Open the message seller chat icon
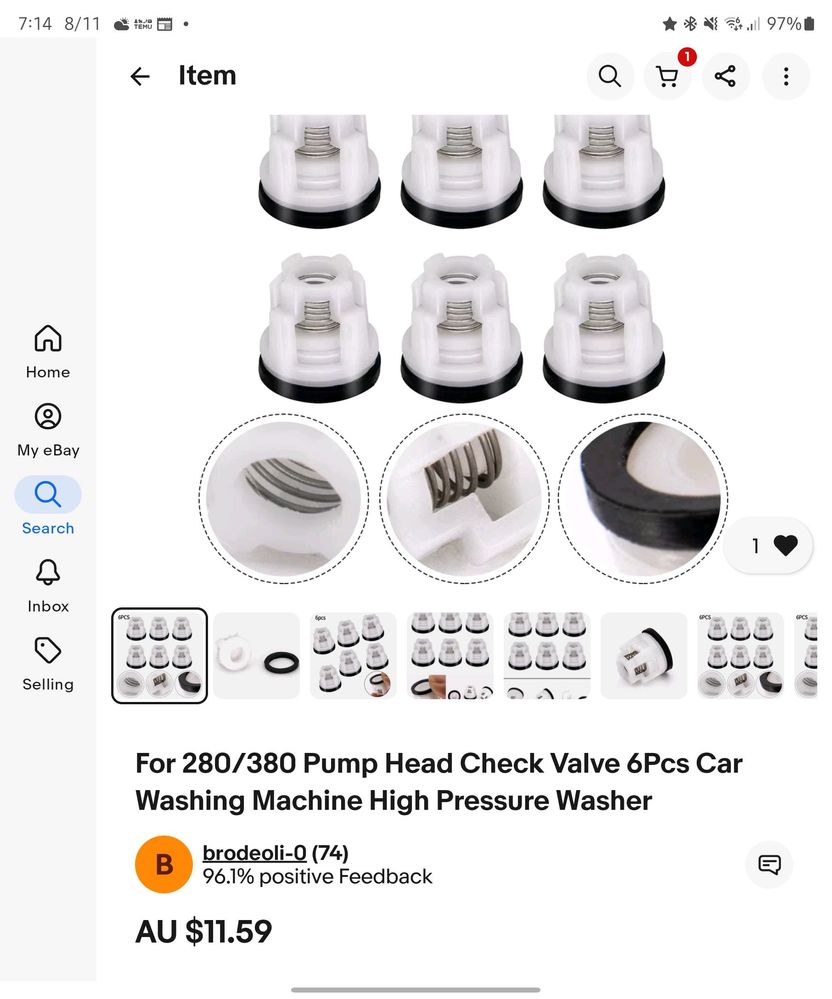Screen dimensions: 832x999 769,864
